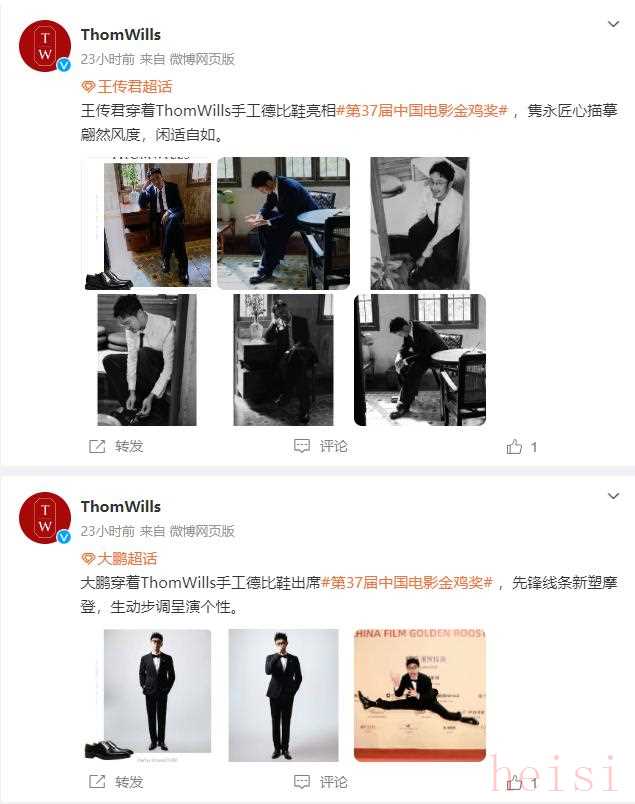Open the 大鹏超话 topic link
This screenshot has width=635, height=804.
pos(118,558)
